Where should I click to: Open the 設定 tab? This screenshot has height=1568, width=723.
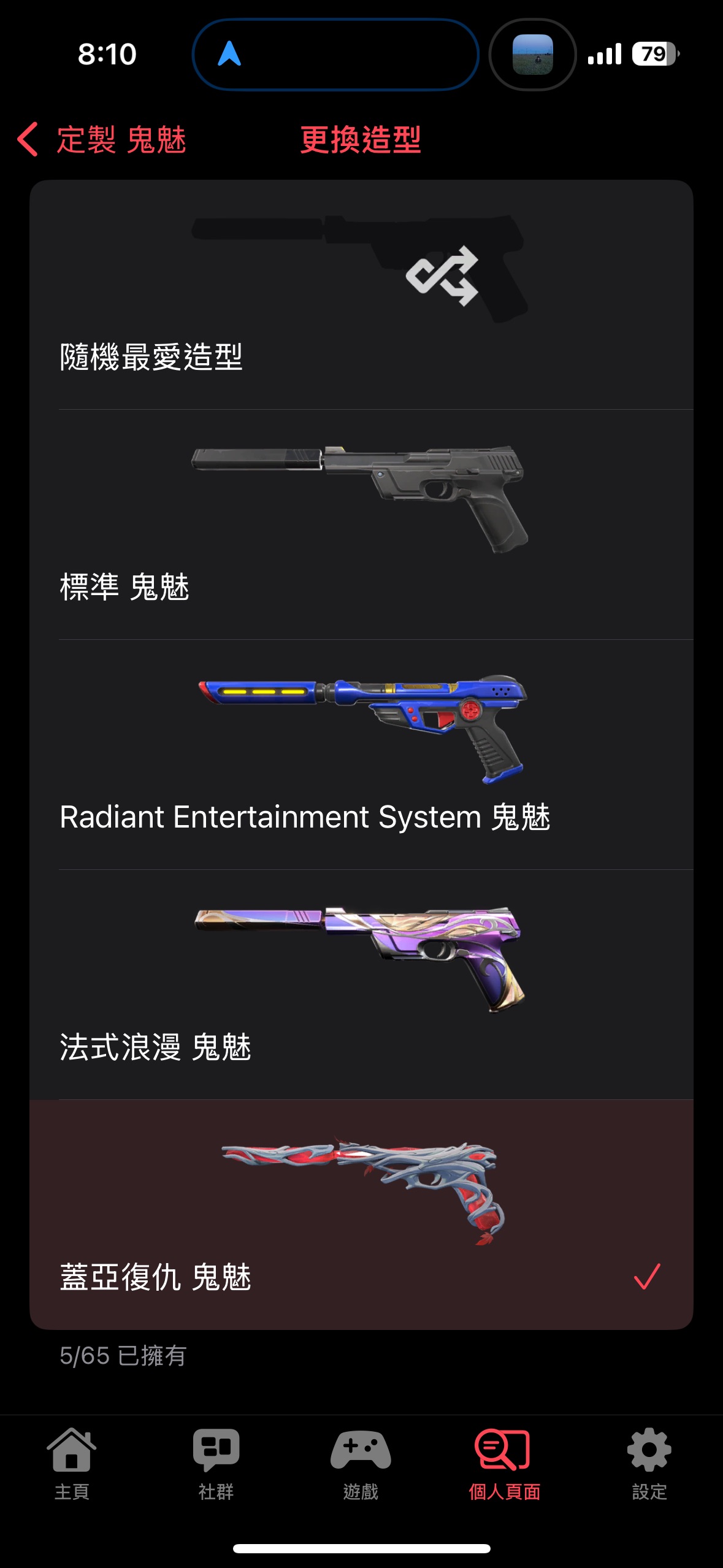point(649,1464)
